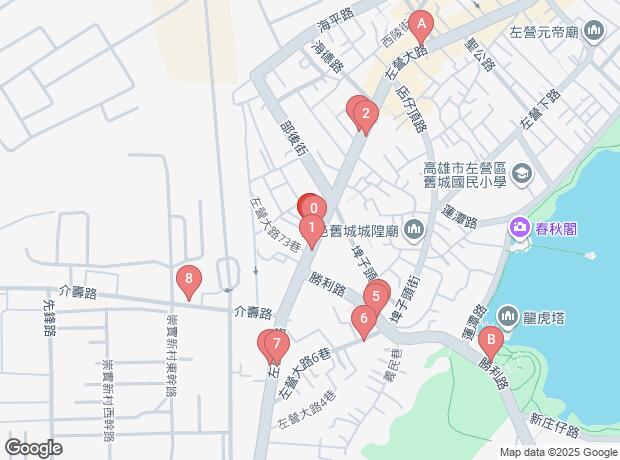Viewport: 620px width, 460px height.
Task: Tap the red map marker labeled B
Action: tap(490, 341)
